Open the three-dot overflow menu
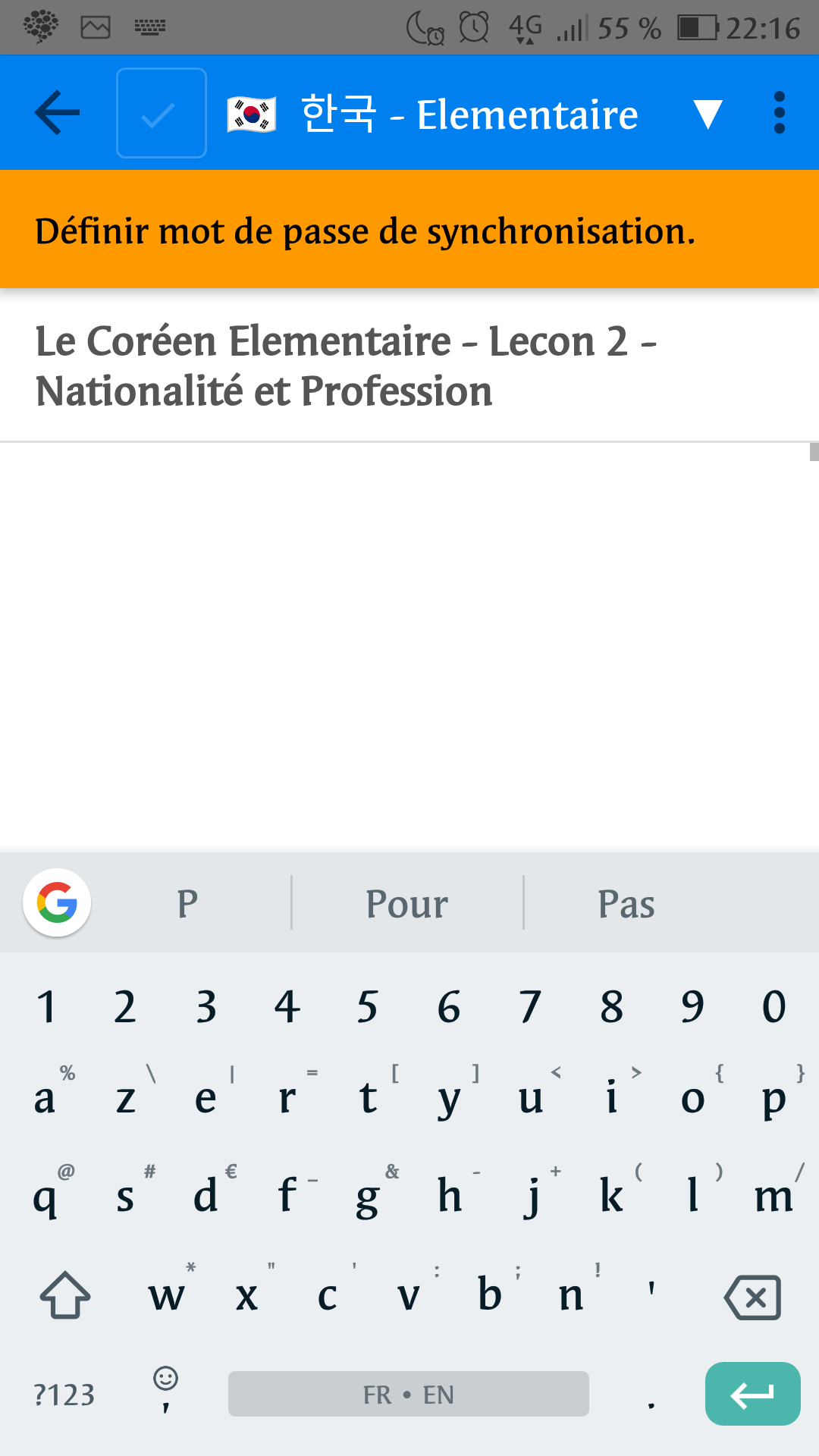 (777, 111)
